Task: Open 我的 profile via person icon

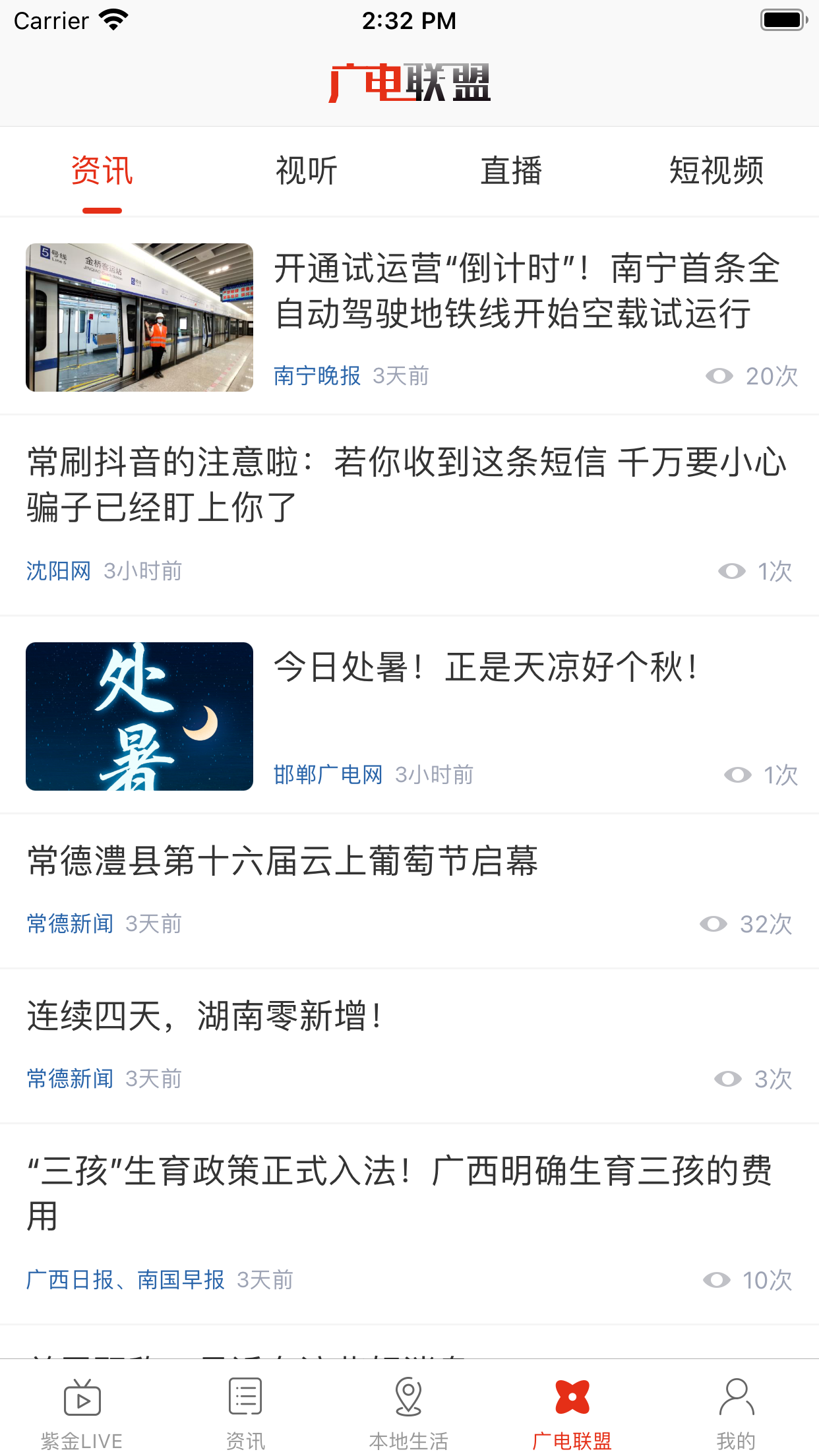Action: click(737, 1395)
